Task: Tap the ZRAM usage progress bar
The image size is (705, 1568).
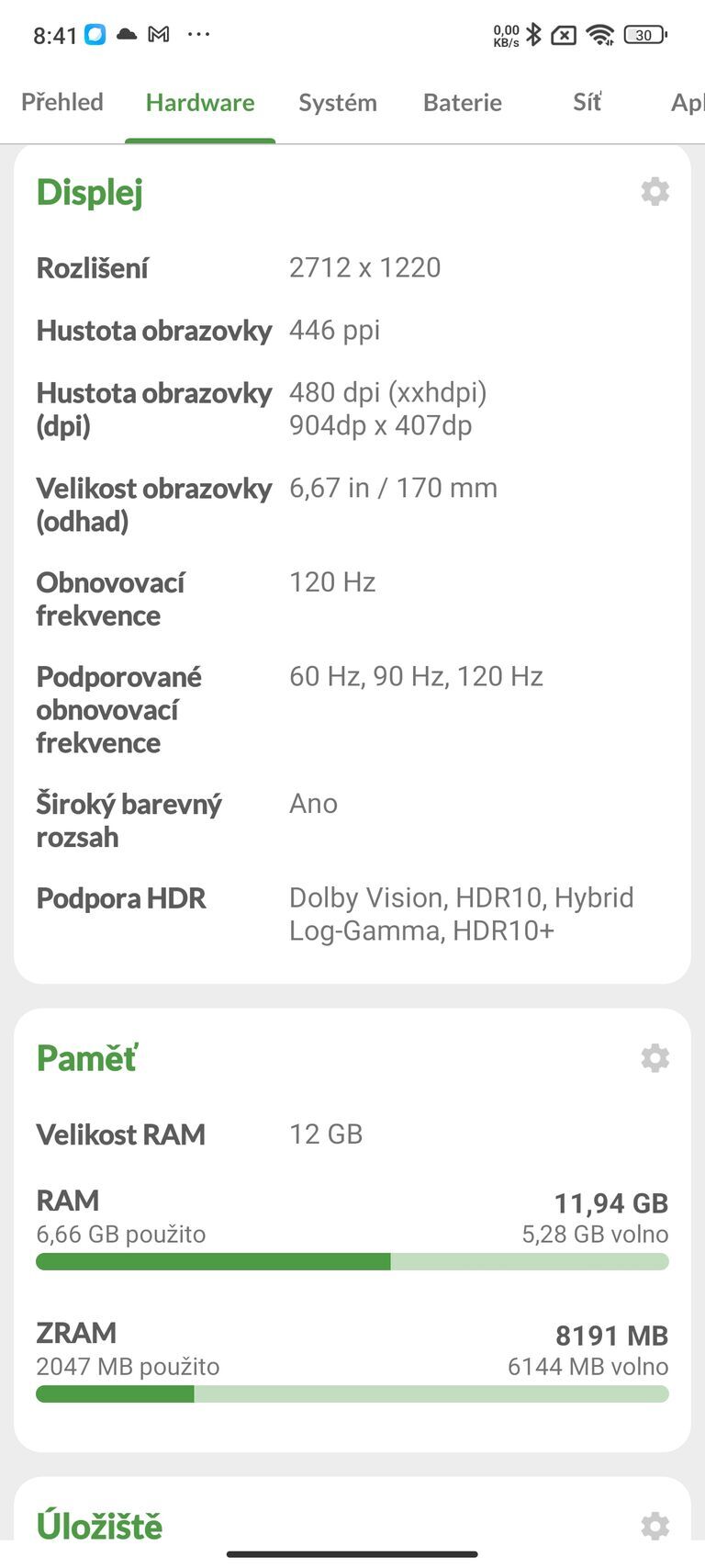Action: coord(352,1393)
